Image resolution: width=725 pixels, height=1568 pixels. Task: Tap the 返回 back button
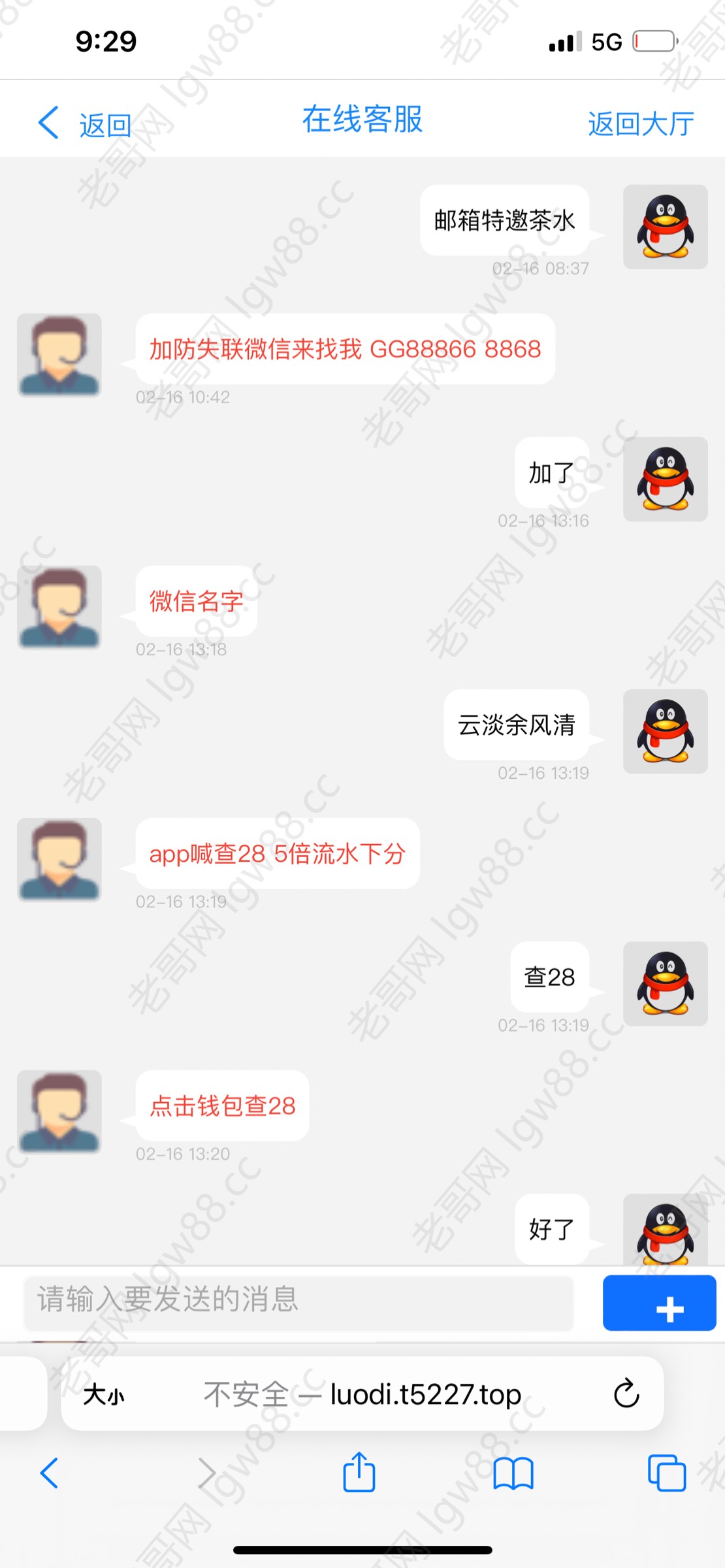click(85, 123)
